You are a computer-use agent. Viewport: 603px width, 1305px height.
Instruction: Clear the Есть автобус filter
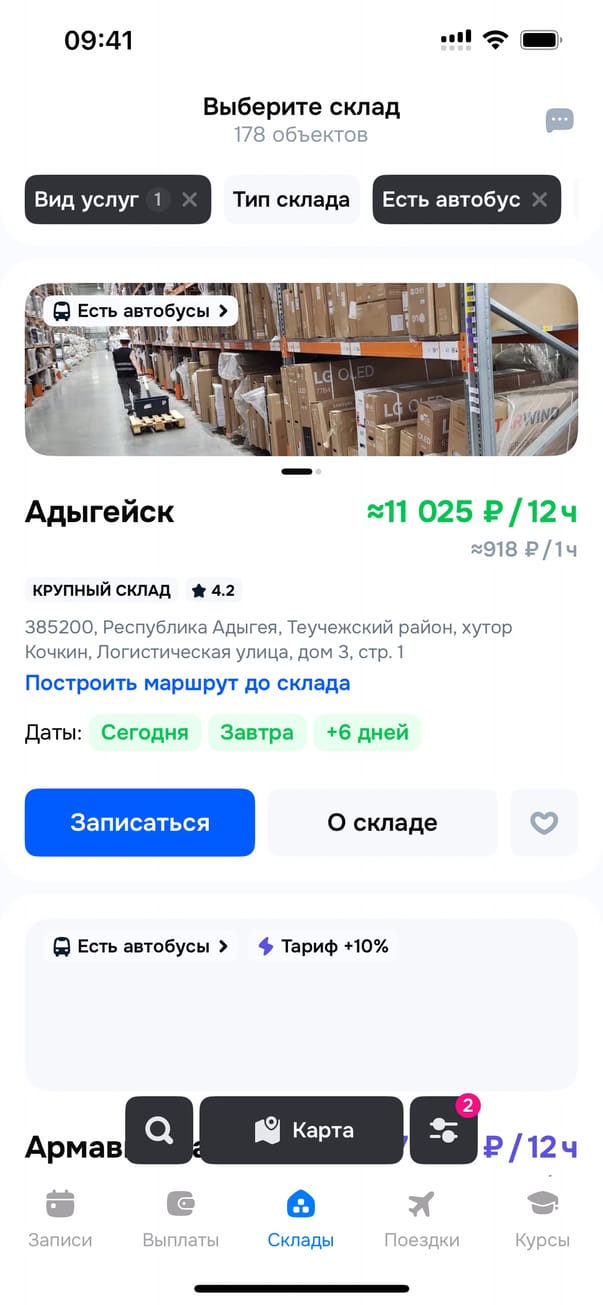click(540, 200)
